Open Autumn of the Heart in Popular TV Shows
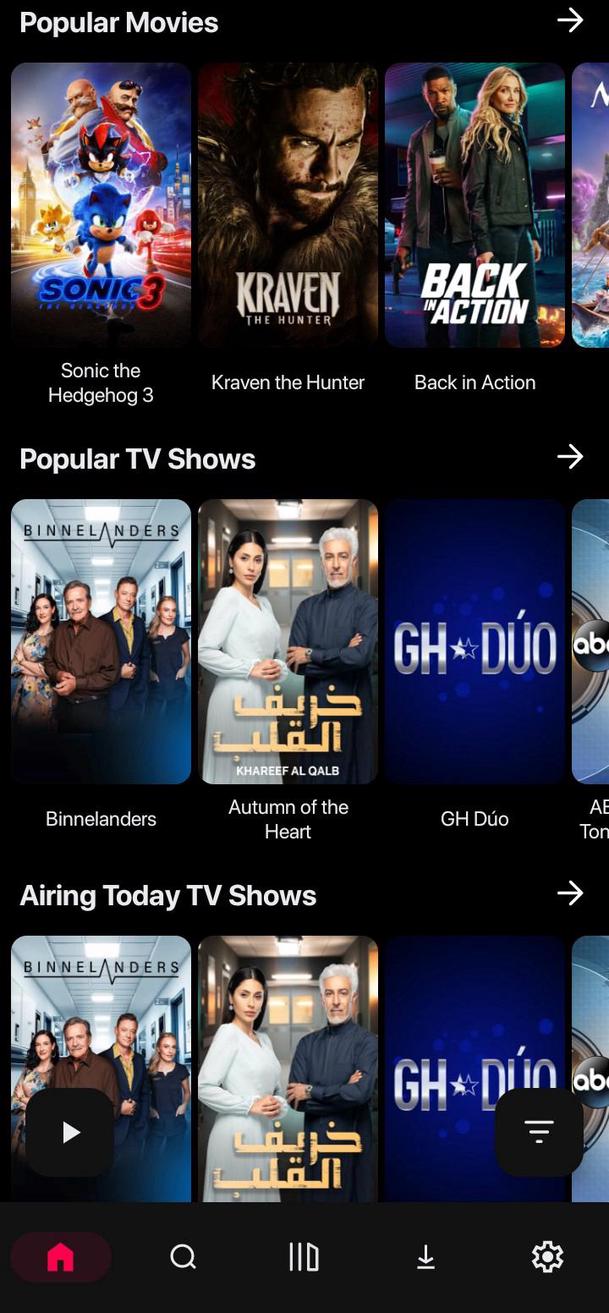 point(288,641)
